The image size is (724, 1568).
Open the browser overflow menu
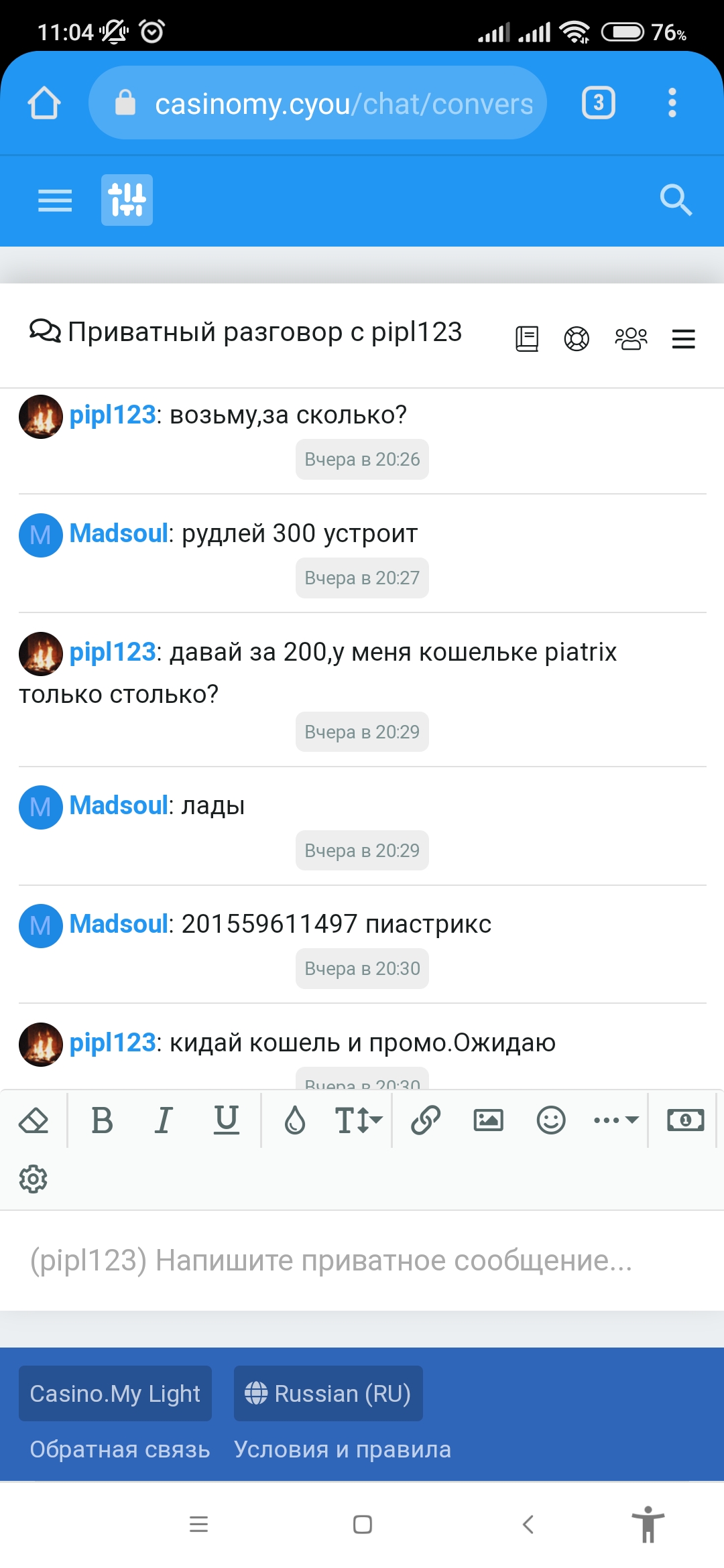(672, 103)
